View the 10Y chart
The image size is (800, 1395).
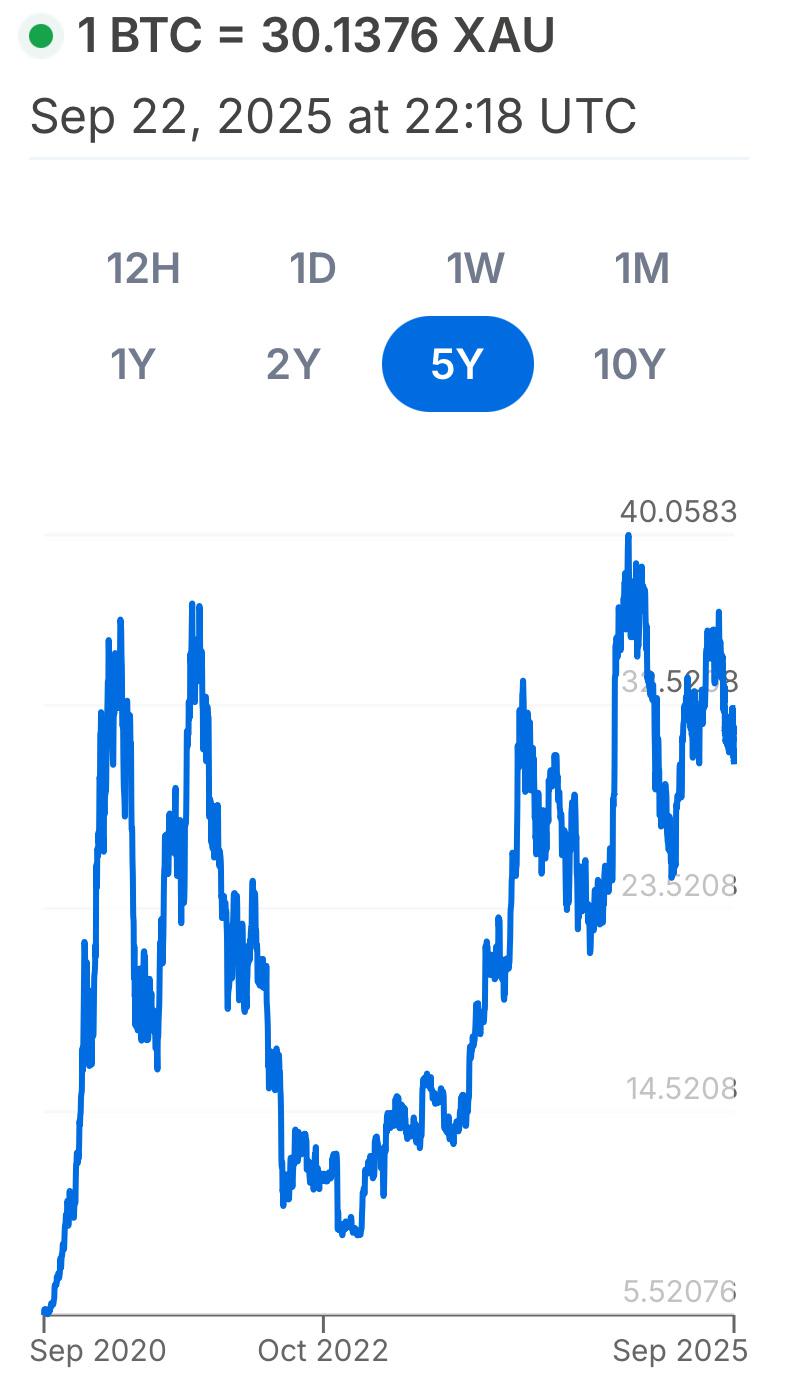629,364
